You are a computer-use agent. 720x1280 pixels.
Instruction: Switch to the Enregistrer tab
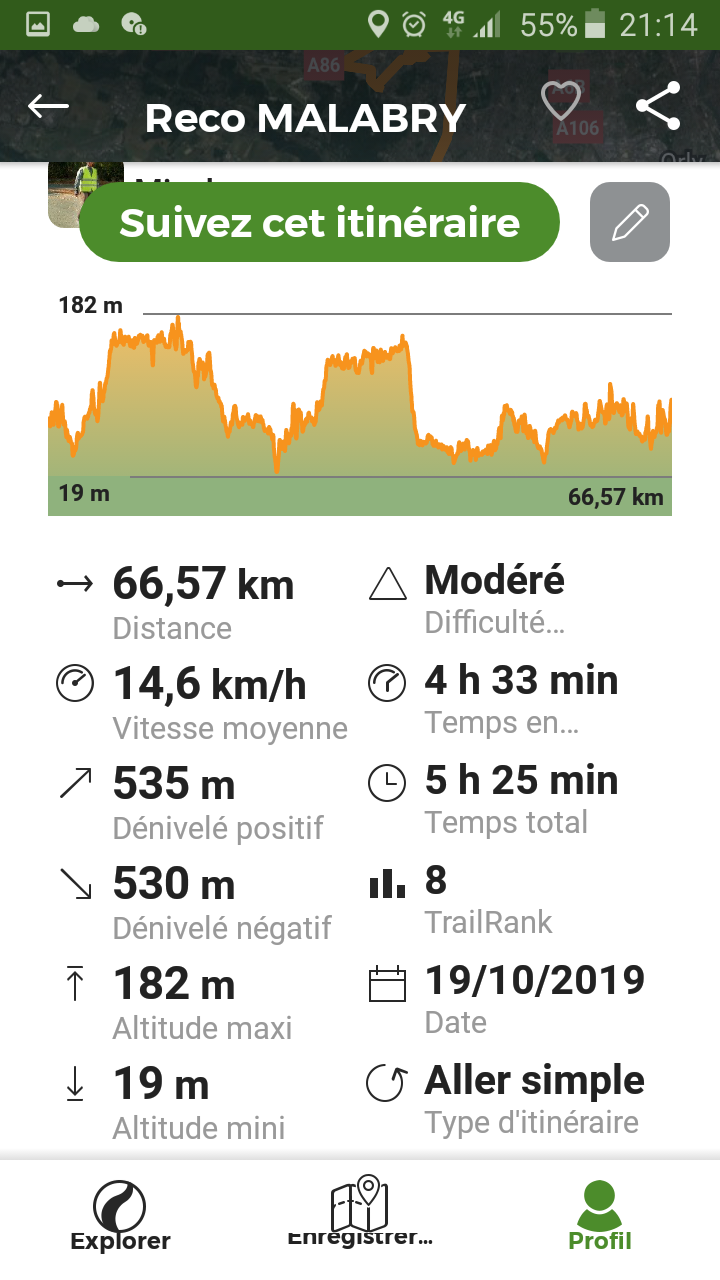click(360, 1212)
